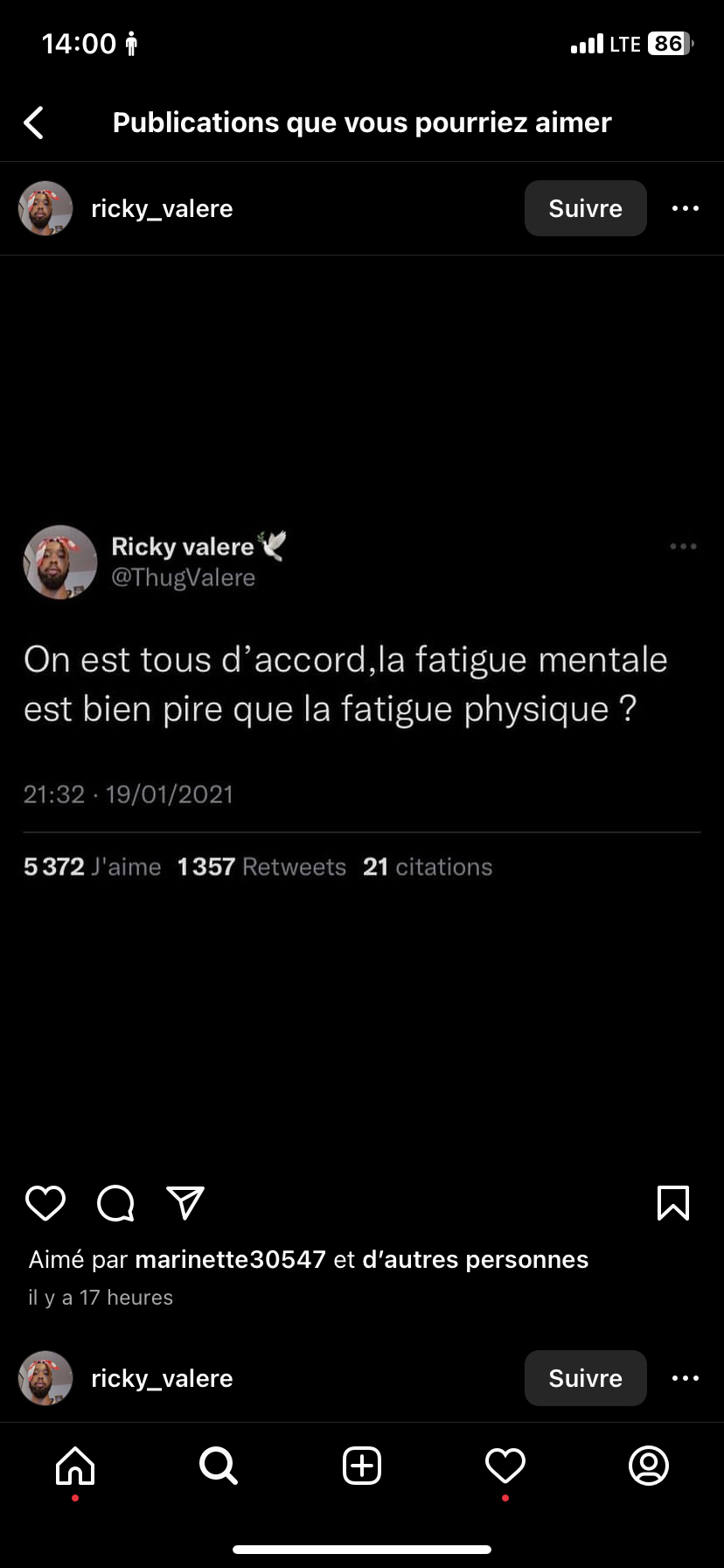Go back from Publications que vous pourriez aimer
Image resolution: width=724 pixels, height=1568 pixels.
pos(34,122)
